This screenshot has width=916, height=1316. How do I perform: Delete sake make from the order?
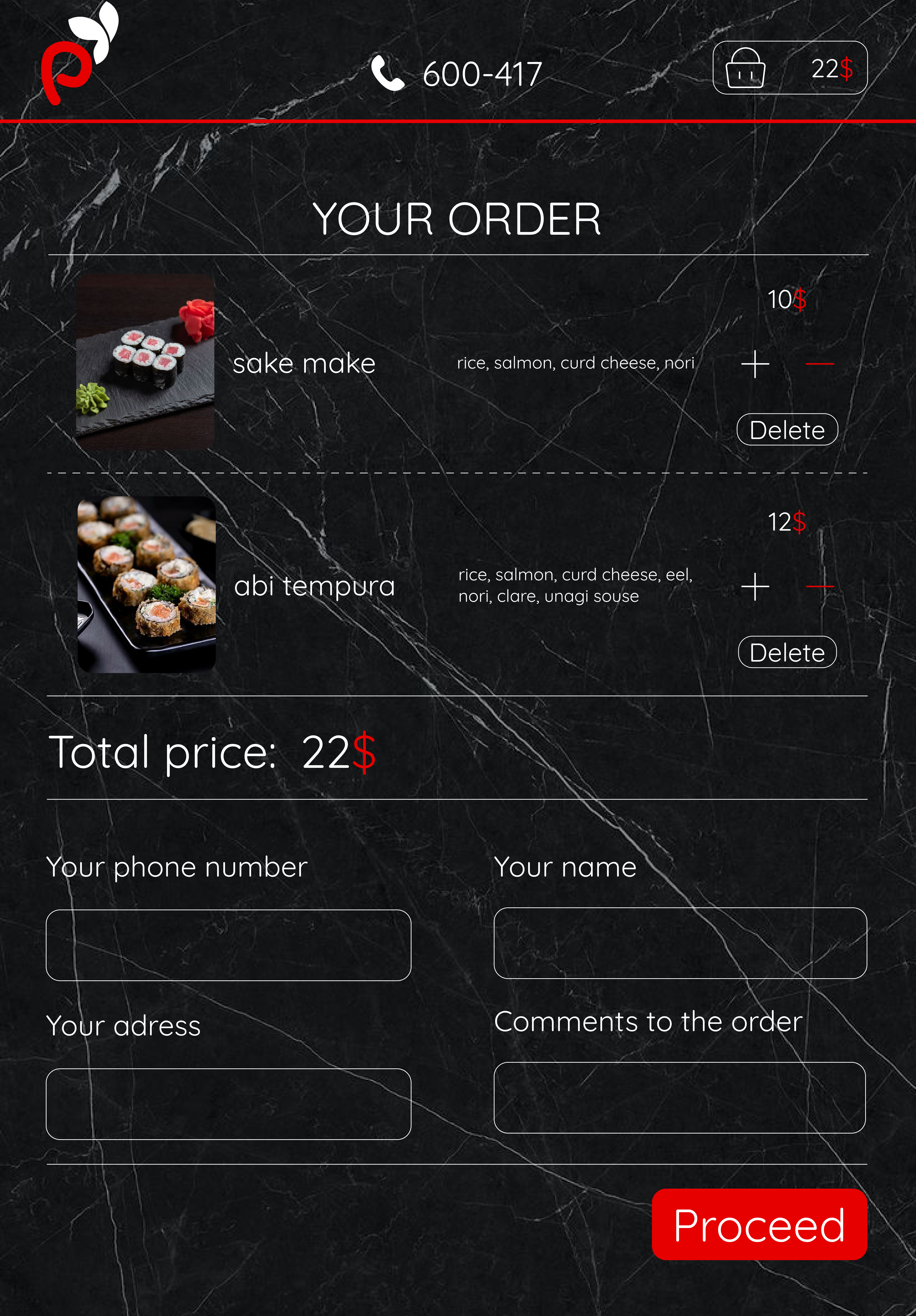786,430
